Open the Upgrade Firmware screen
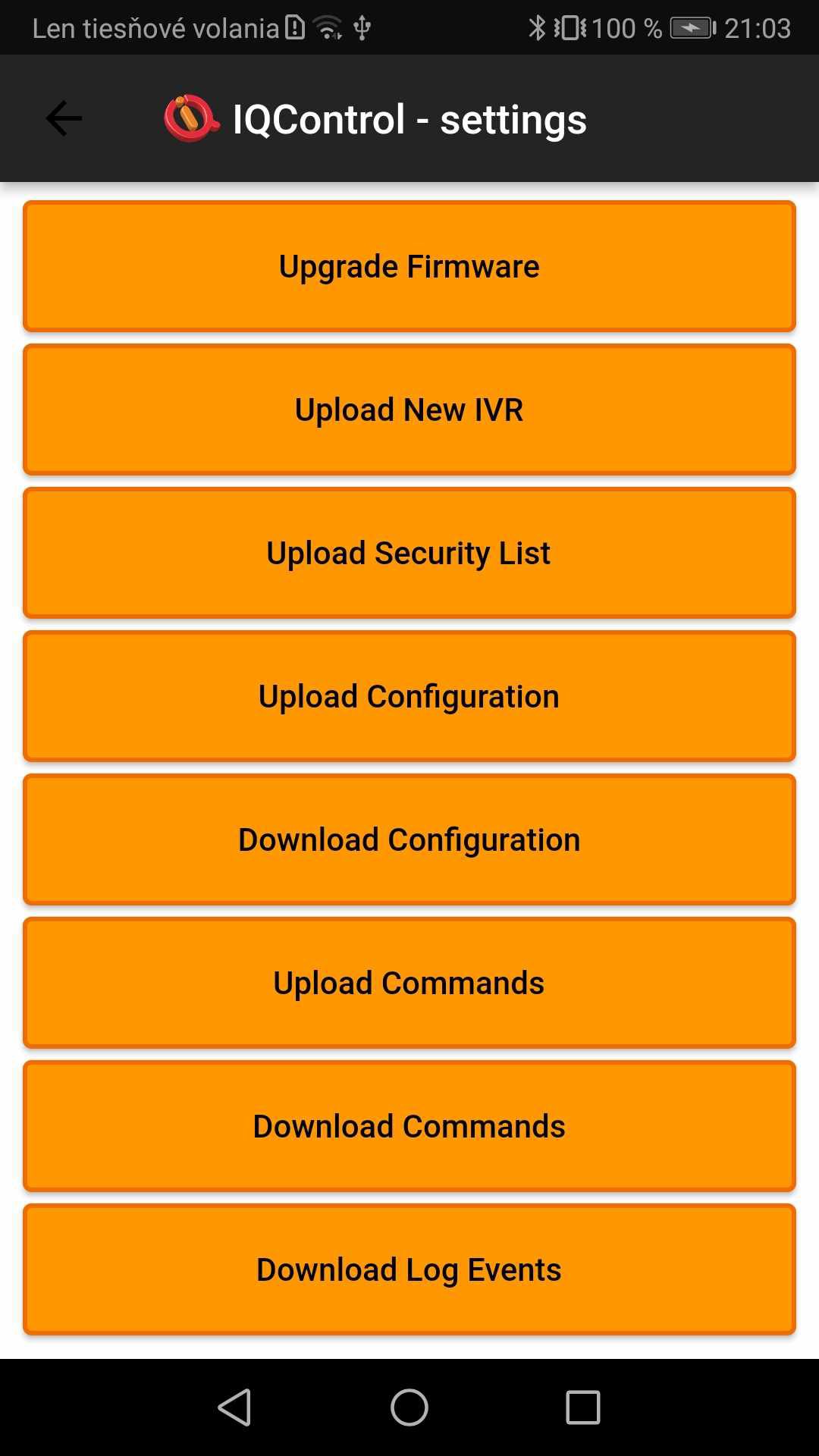 [x=409, y=265]
